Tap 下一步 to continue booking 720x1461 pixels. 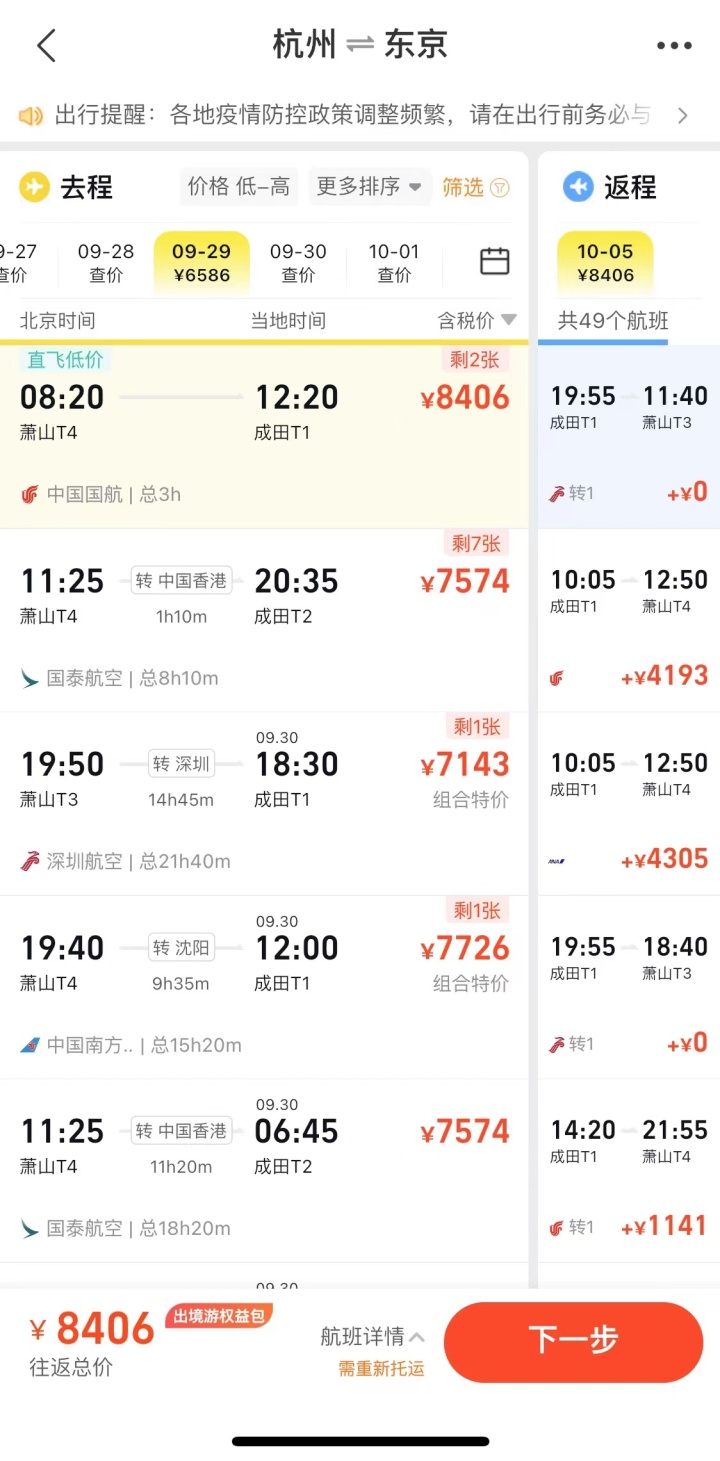[573, 1342]
